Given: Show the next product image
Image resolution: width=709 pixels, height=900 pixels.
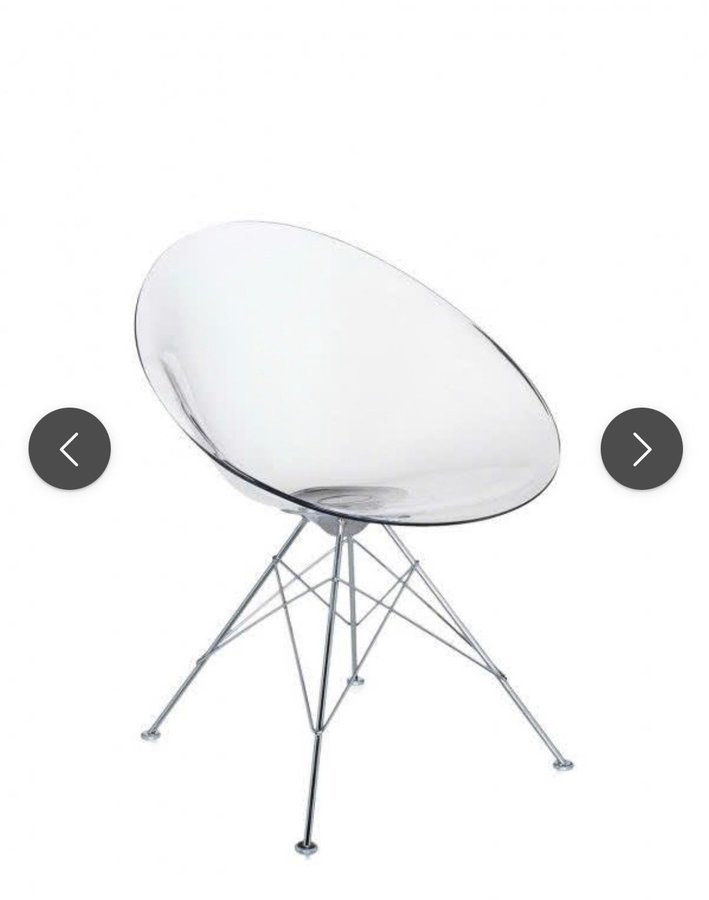Looking at the screenshot, I should (x=641, y=449).
